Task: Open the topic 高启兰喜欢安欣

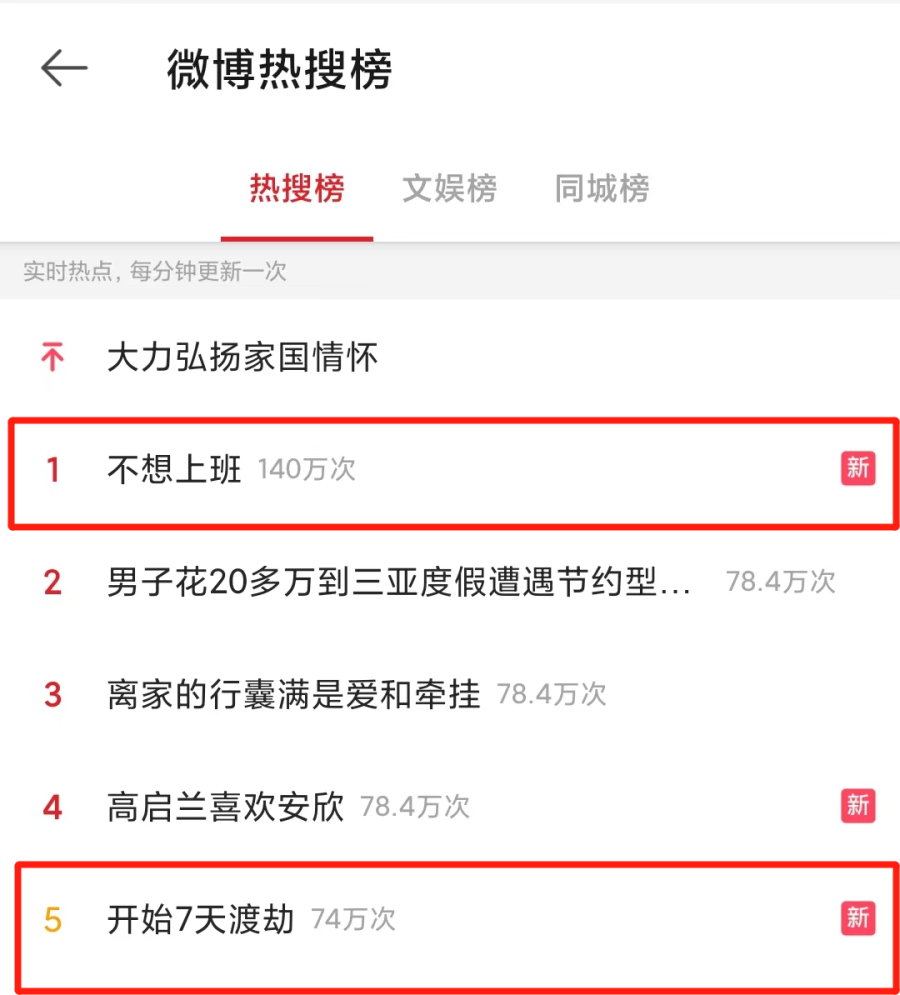Action: (225, 806)
